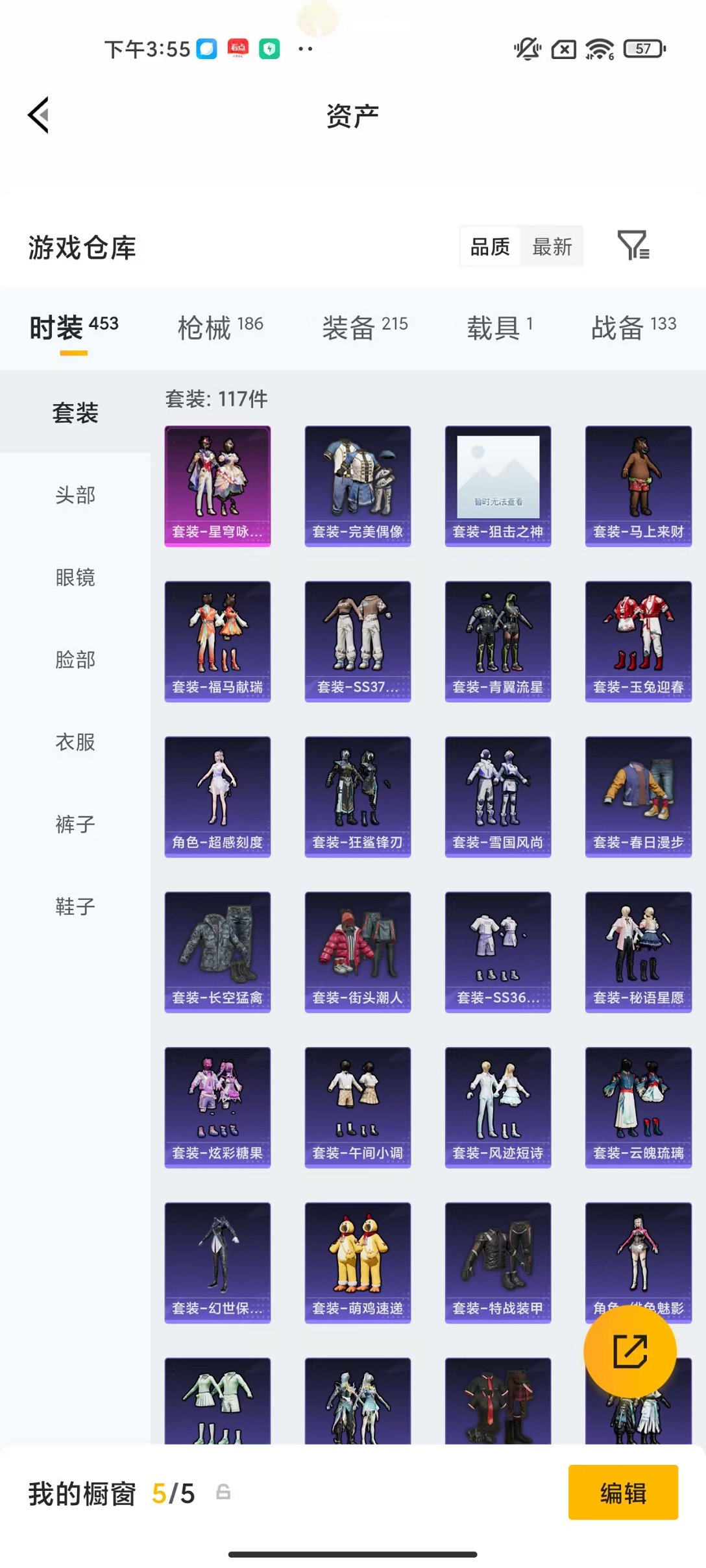Choose the 衣服 category
706x1568 pixels.
(75, 742)
